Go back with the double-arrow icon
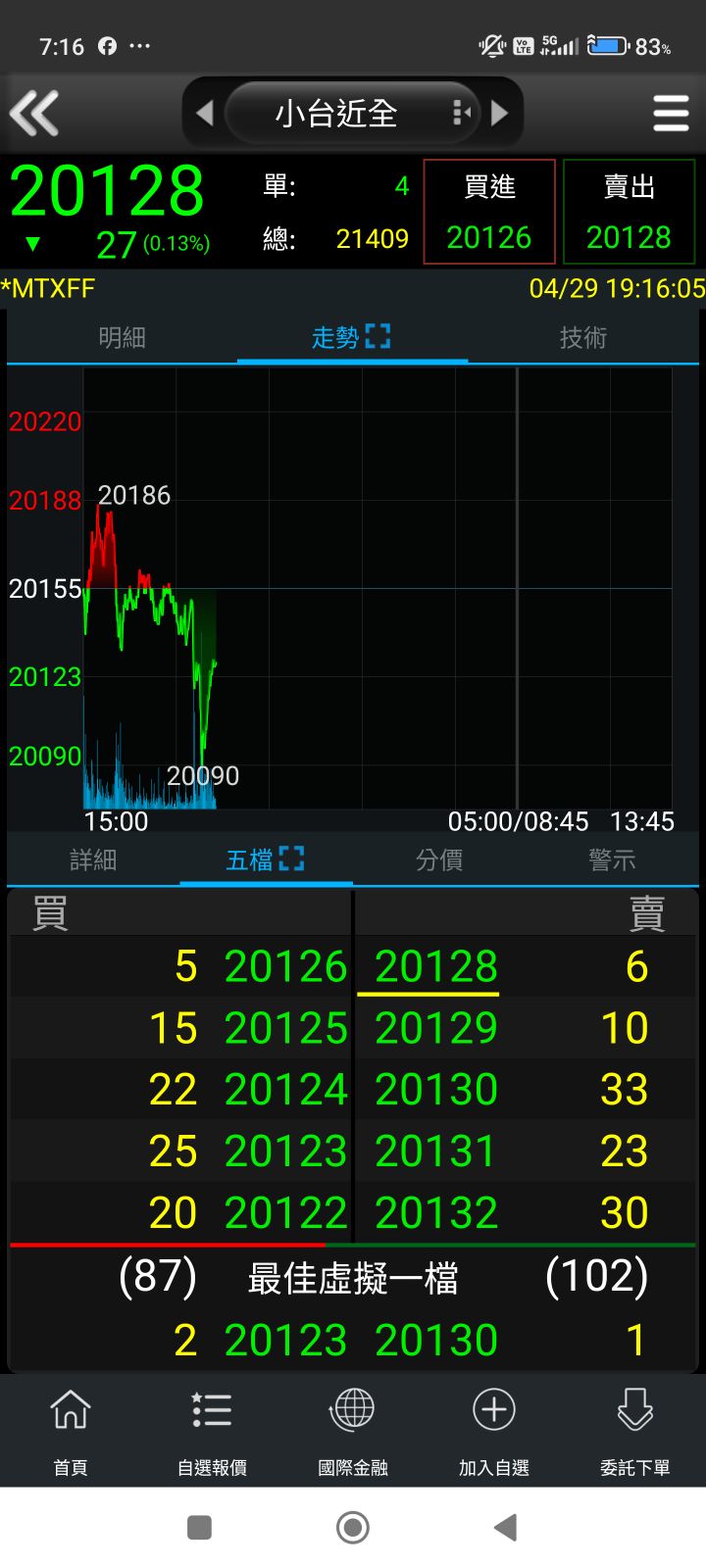 pyautogui.click(x=35, y=113)
